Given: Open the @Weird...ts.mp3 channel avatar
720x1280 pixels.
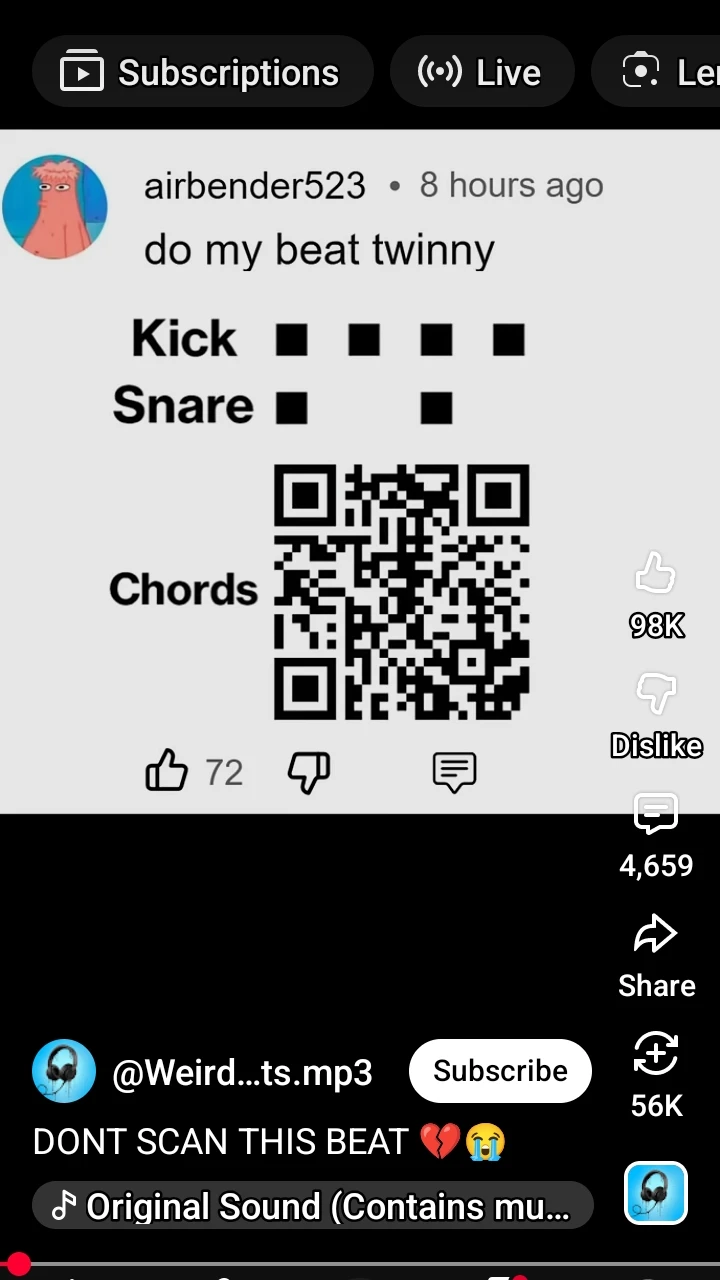Looking at the screenshot, I should coord(64,1071).
